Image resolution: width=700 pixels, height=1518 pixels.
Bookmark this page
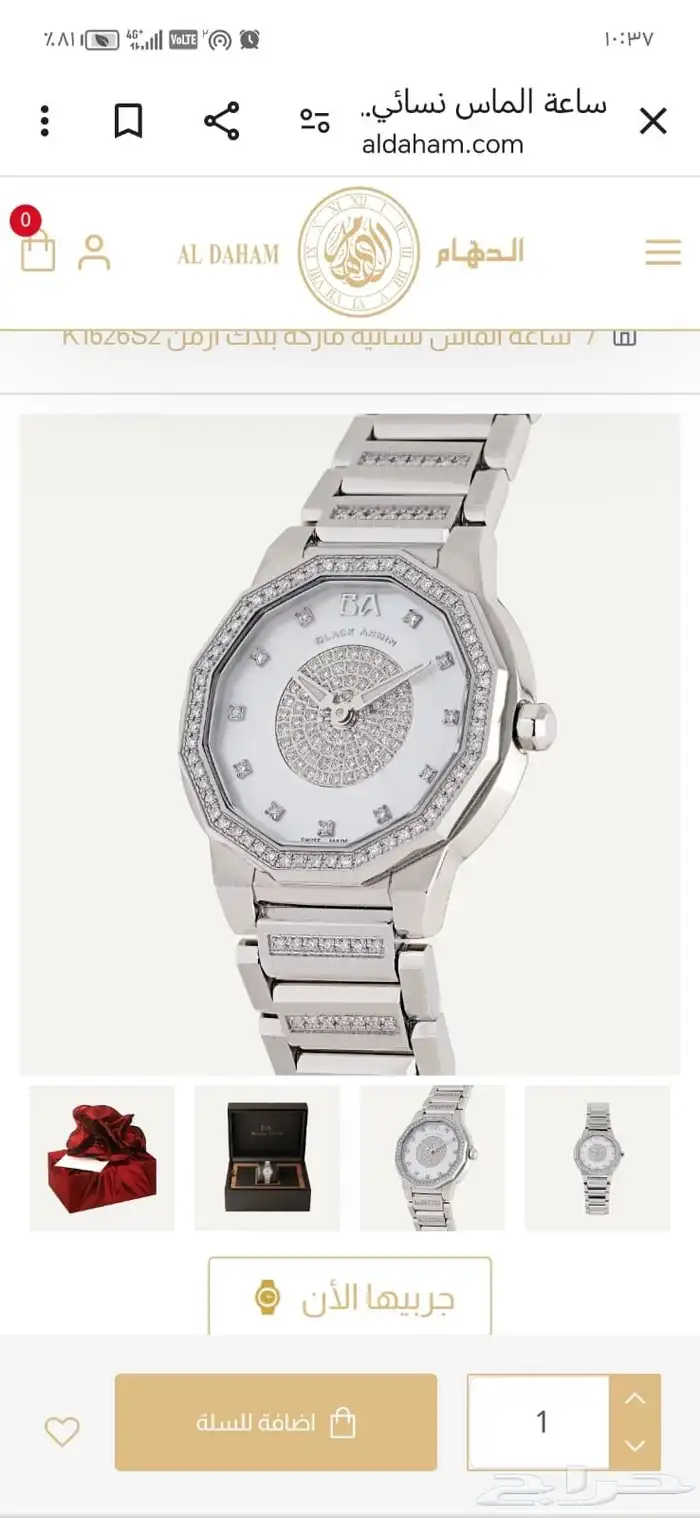pos(128,121)
